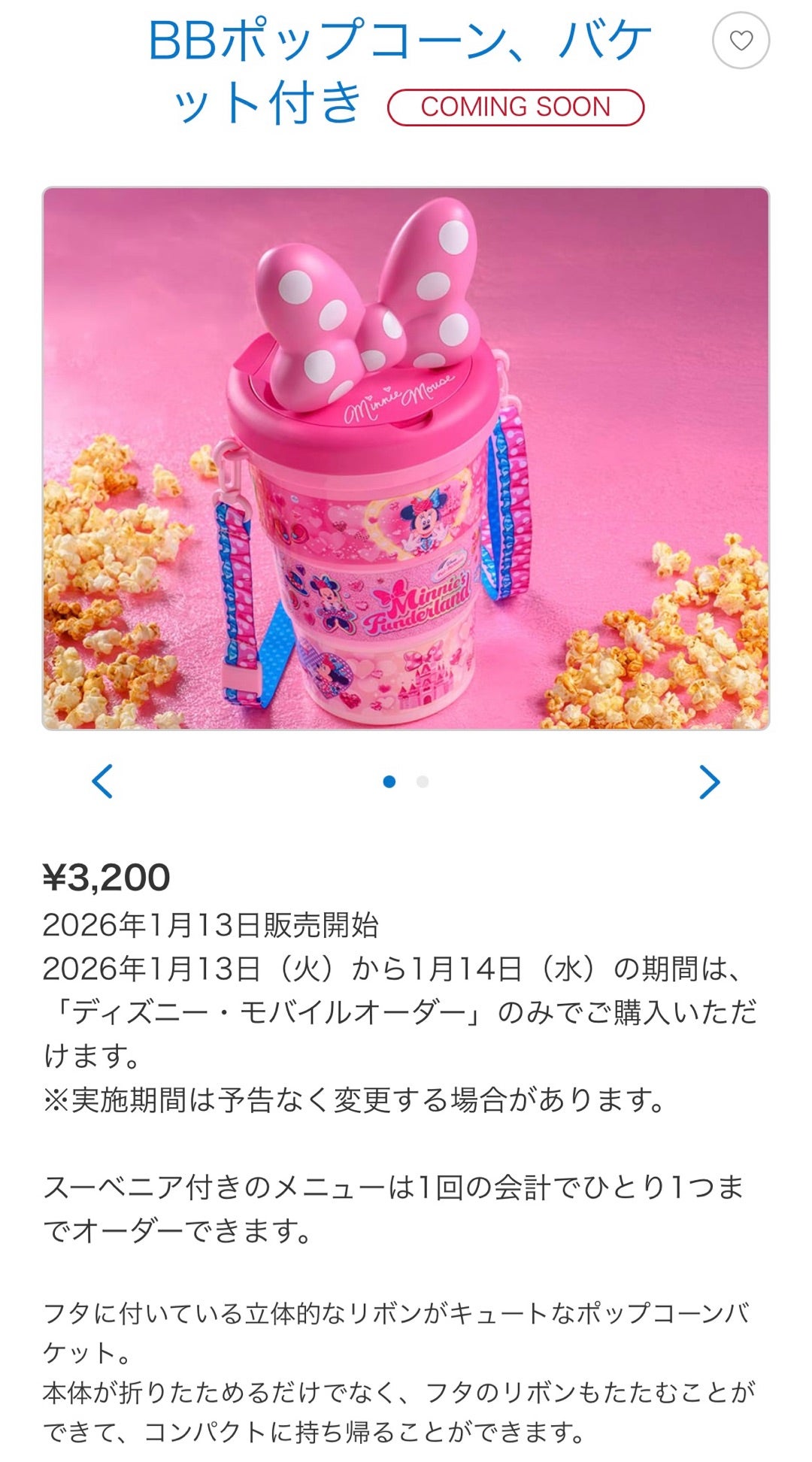Show the previous slide using the chevron
The height and width of the screenshot is (1462, 812).
(102, 781)
